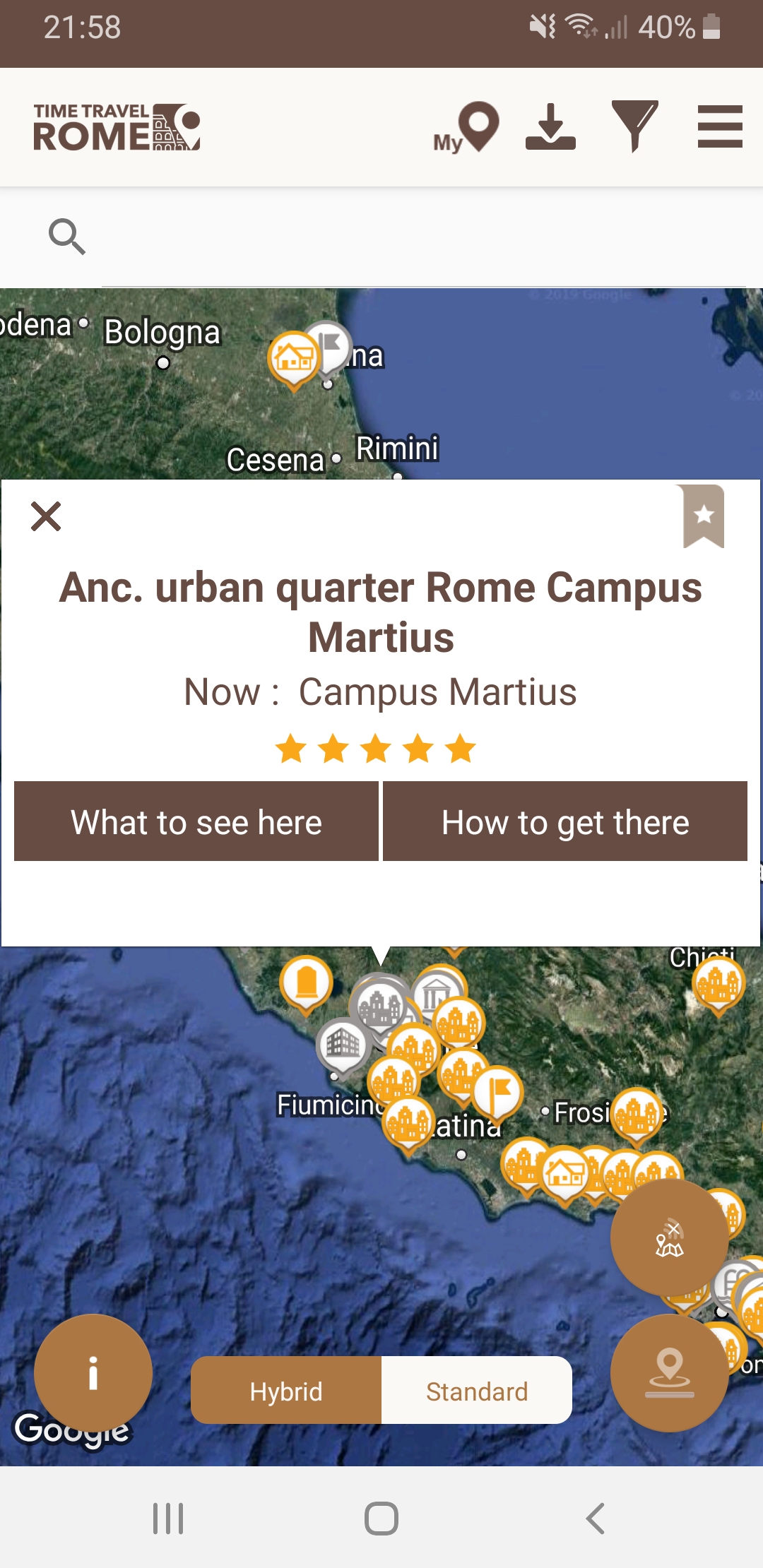This screenshot has height=1568, width=763.
Task: Tap the info circle button above Google logo
Action: tap(92, 1372)
